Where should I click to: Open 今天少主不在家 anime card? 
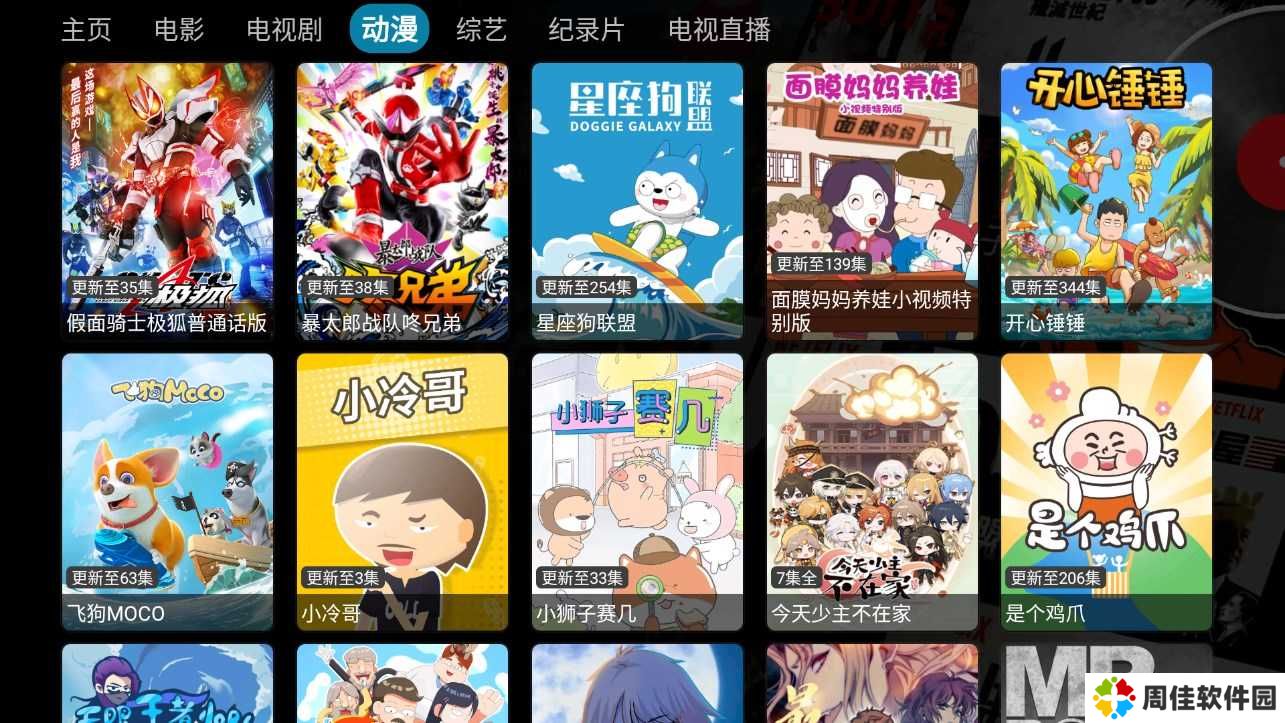(x=872, y=490)
